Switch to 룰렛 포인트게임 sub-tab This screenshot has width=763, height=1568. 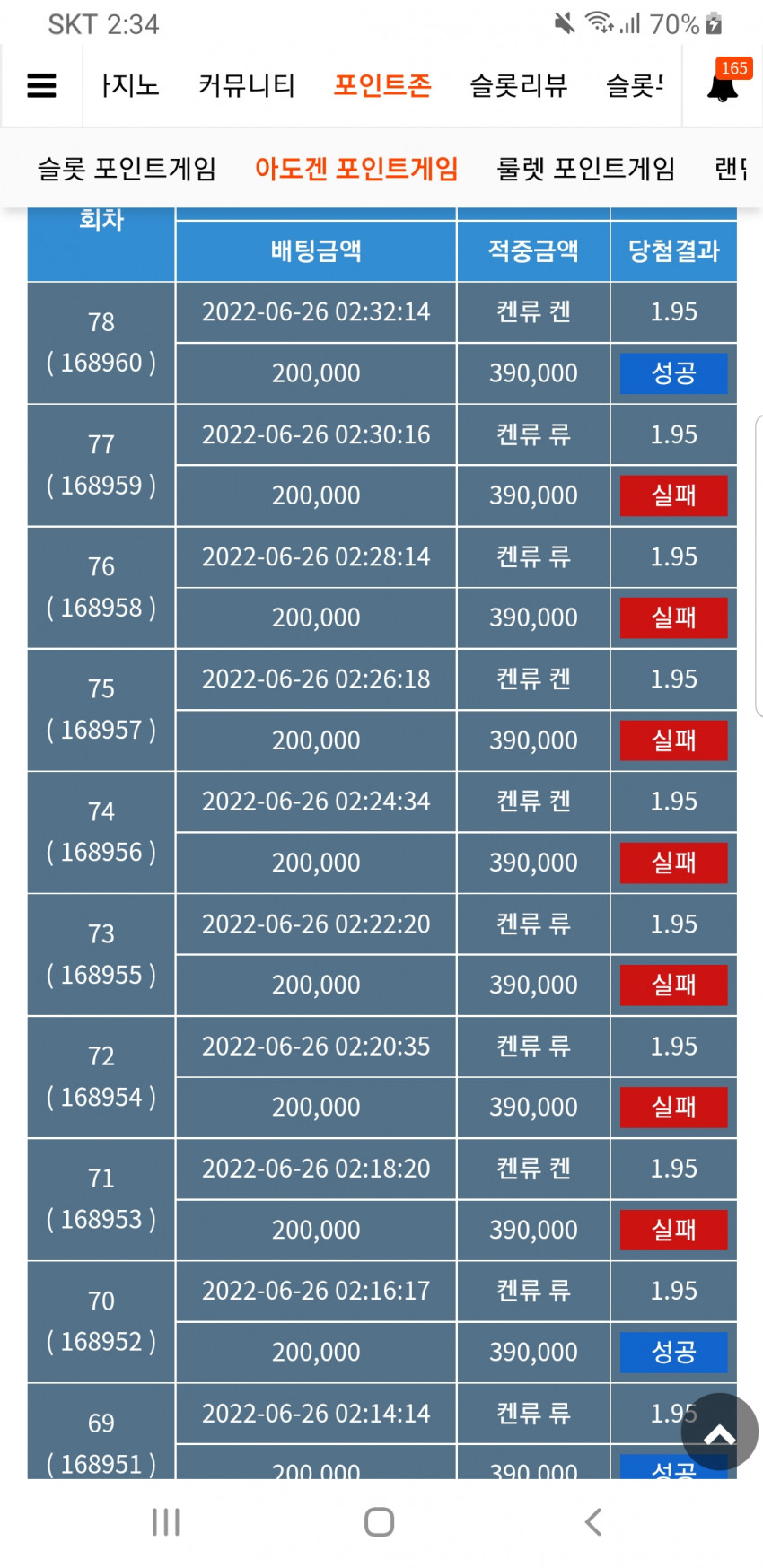(x=586, y=168)
